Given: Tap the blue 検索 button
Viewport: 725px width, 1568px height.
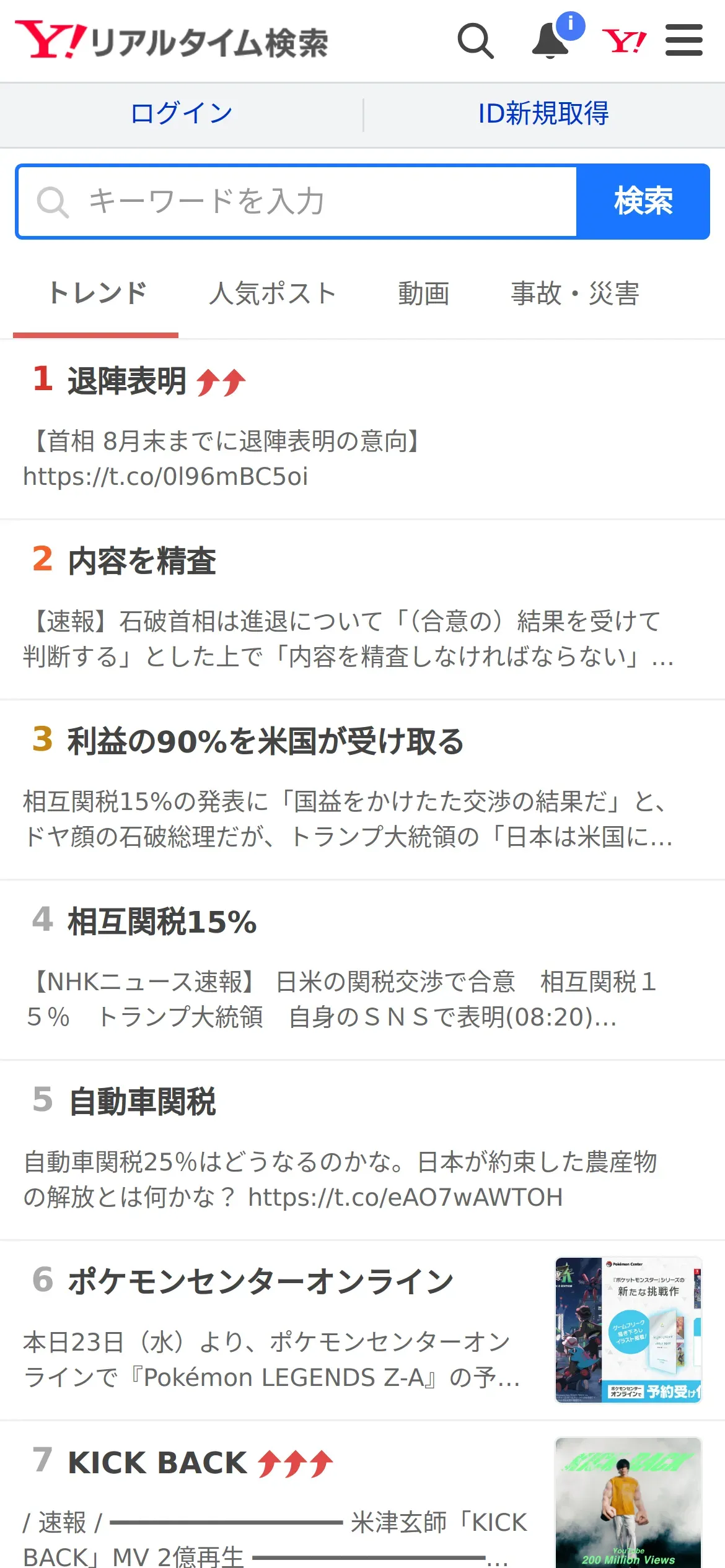Looking at the screenshot, I should tap(643, 202).
